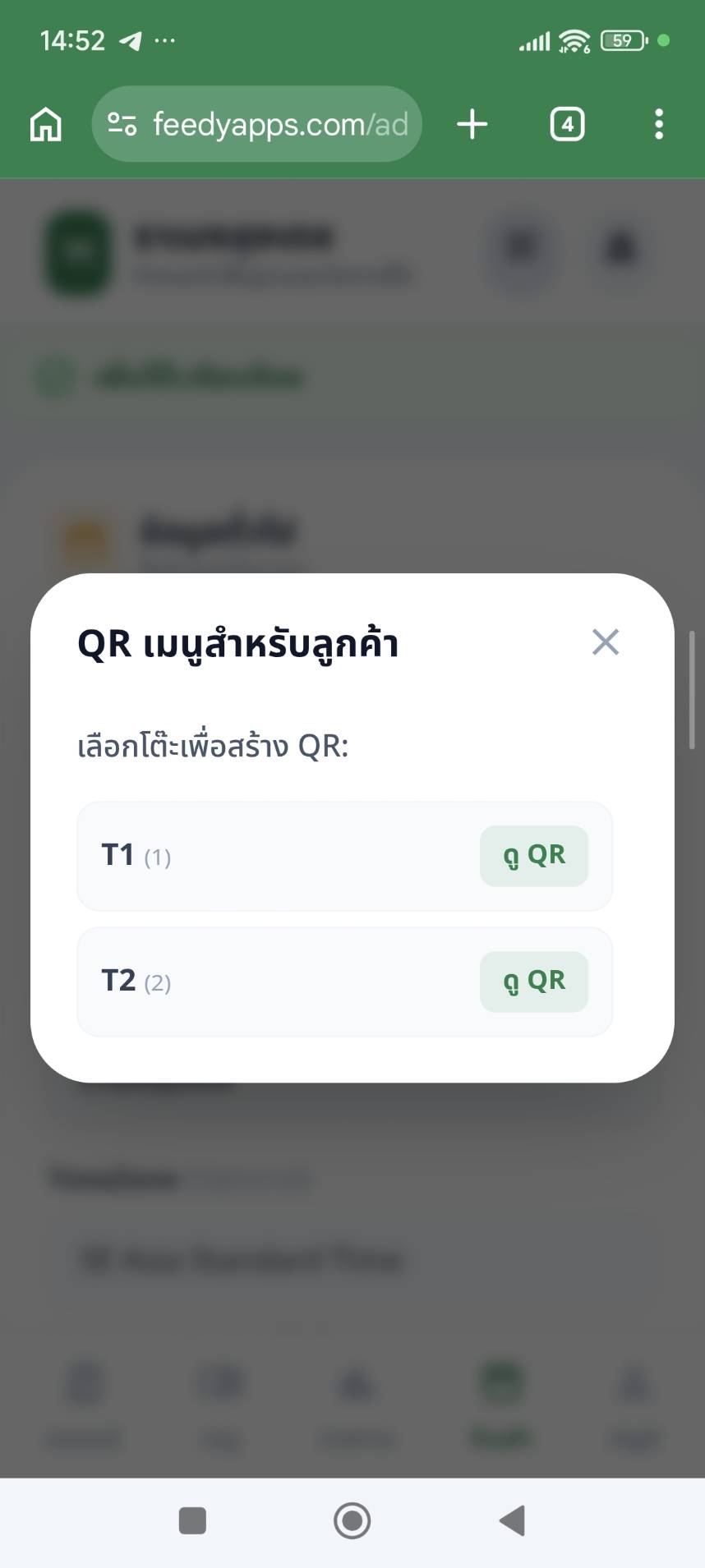
Task: Open a new browser tab
Action: 472,125
